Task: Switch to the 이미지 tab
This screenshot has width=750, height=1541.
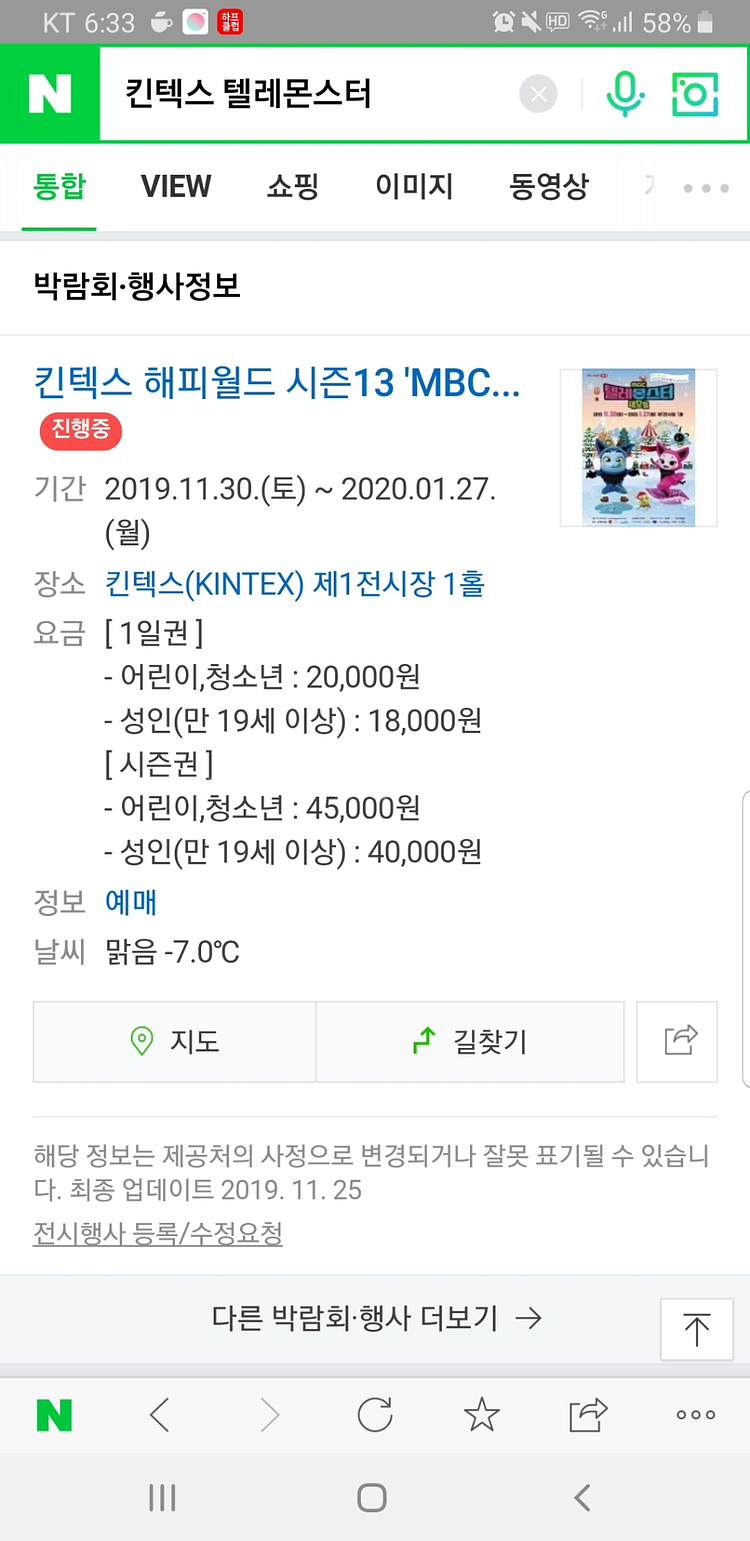Action: pos(414,187)
